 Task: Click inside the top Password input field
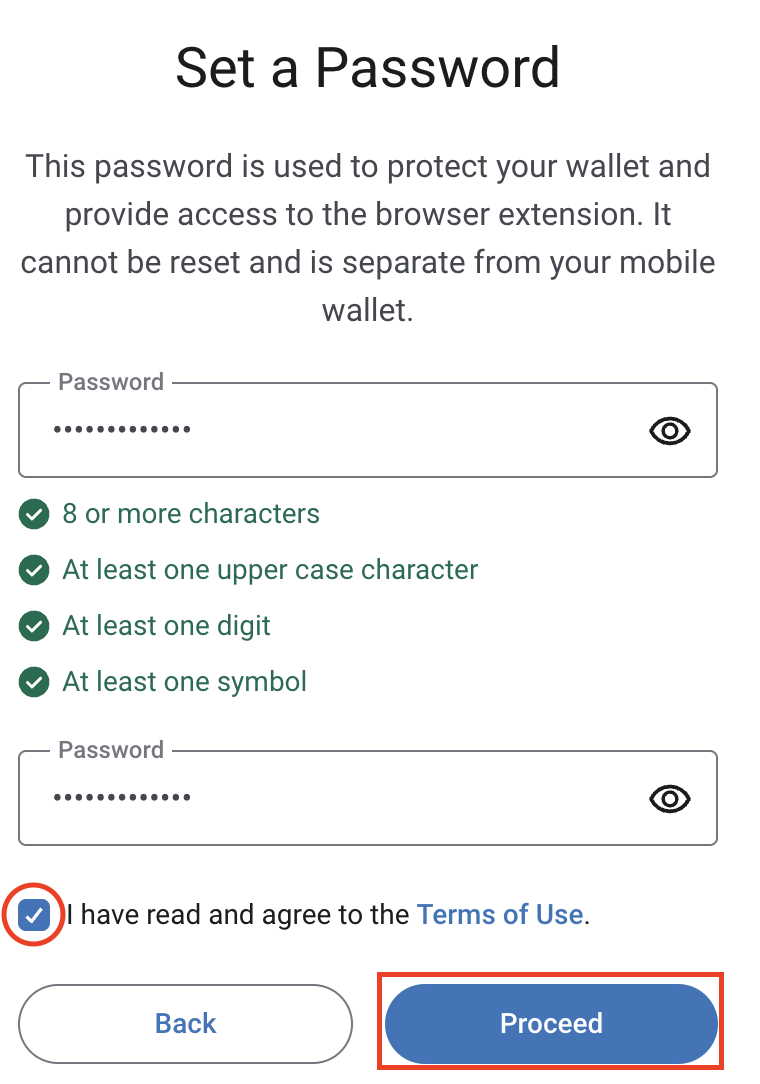(x=300, y=430)
